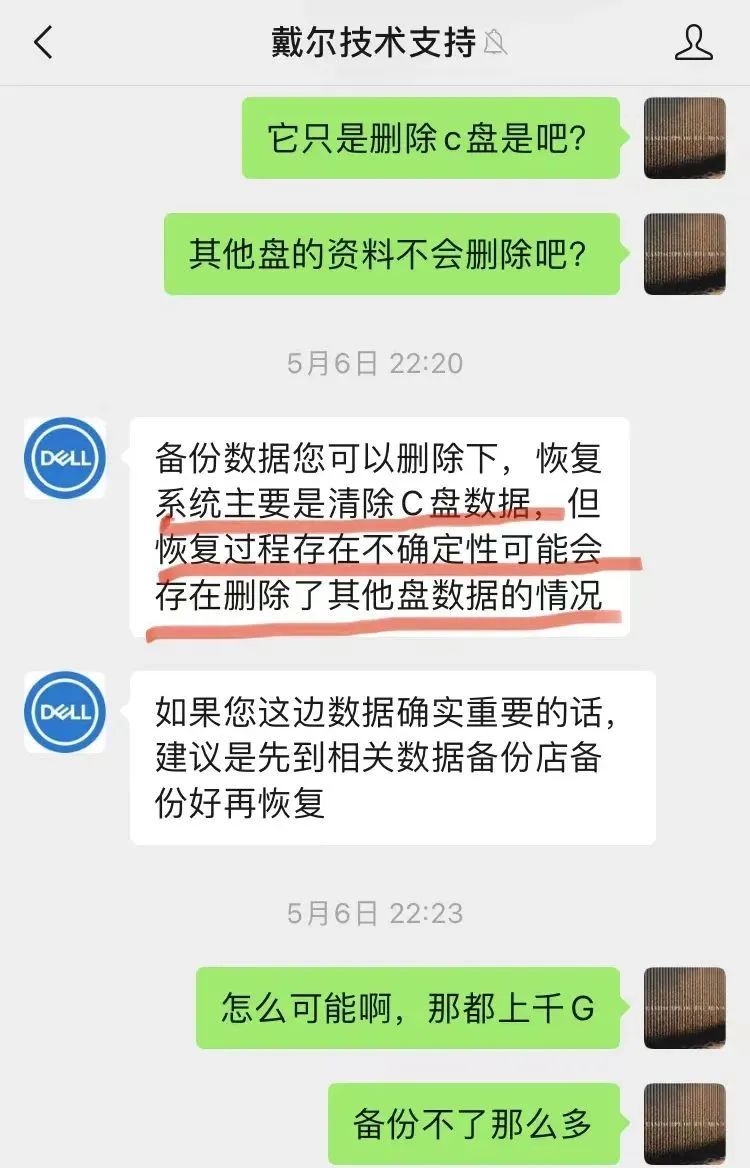750x1168 pixels.
Task: Open my avatar beside 怎么可能啊 message
Action: [685, 1008]
